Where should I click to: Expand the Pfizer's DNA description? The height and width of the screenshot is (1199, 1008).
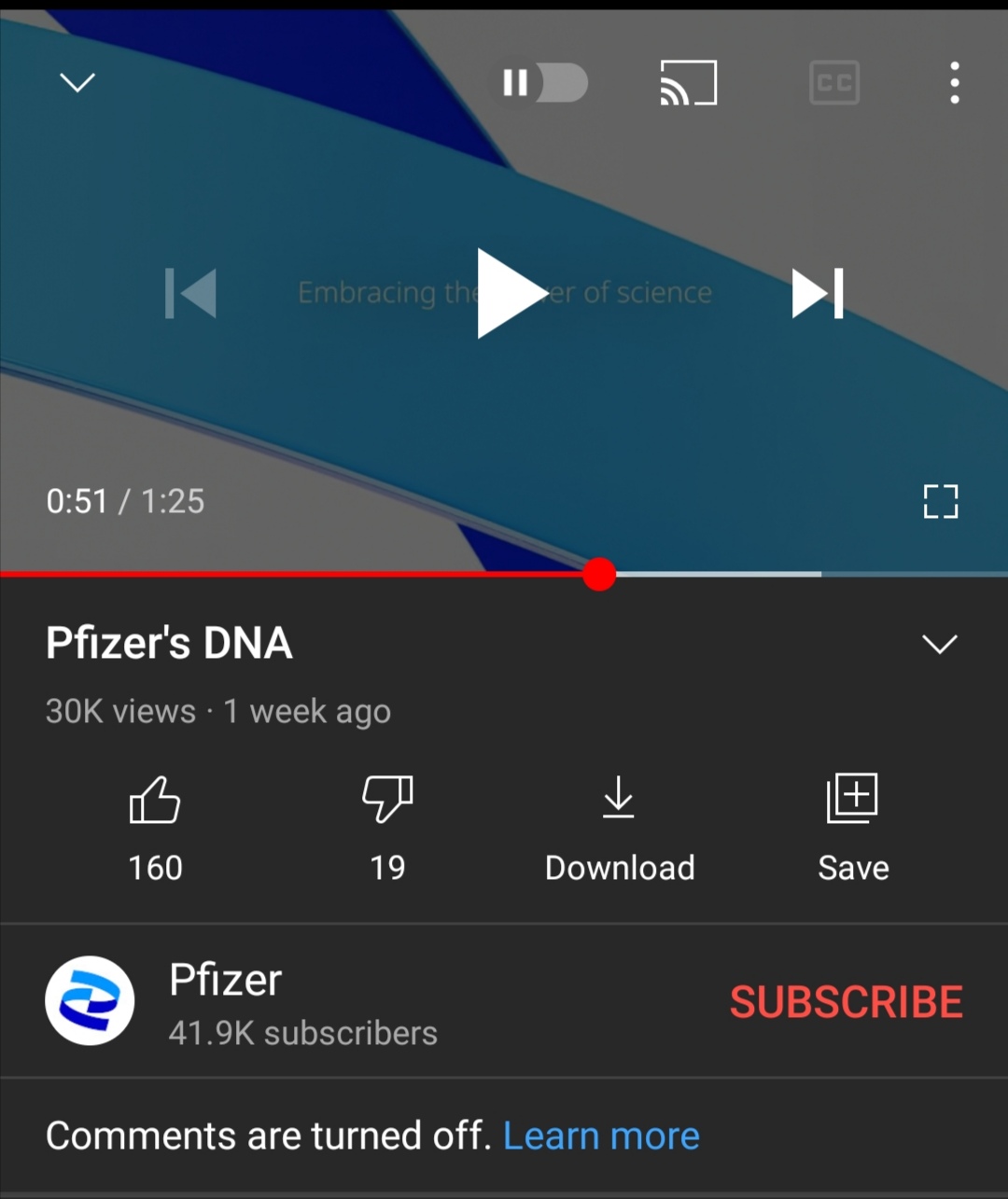[x=939, y=644]
